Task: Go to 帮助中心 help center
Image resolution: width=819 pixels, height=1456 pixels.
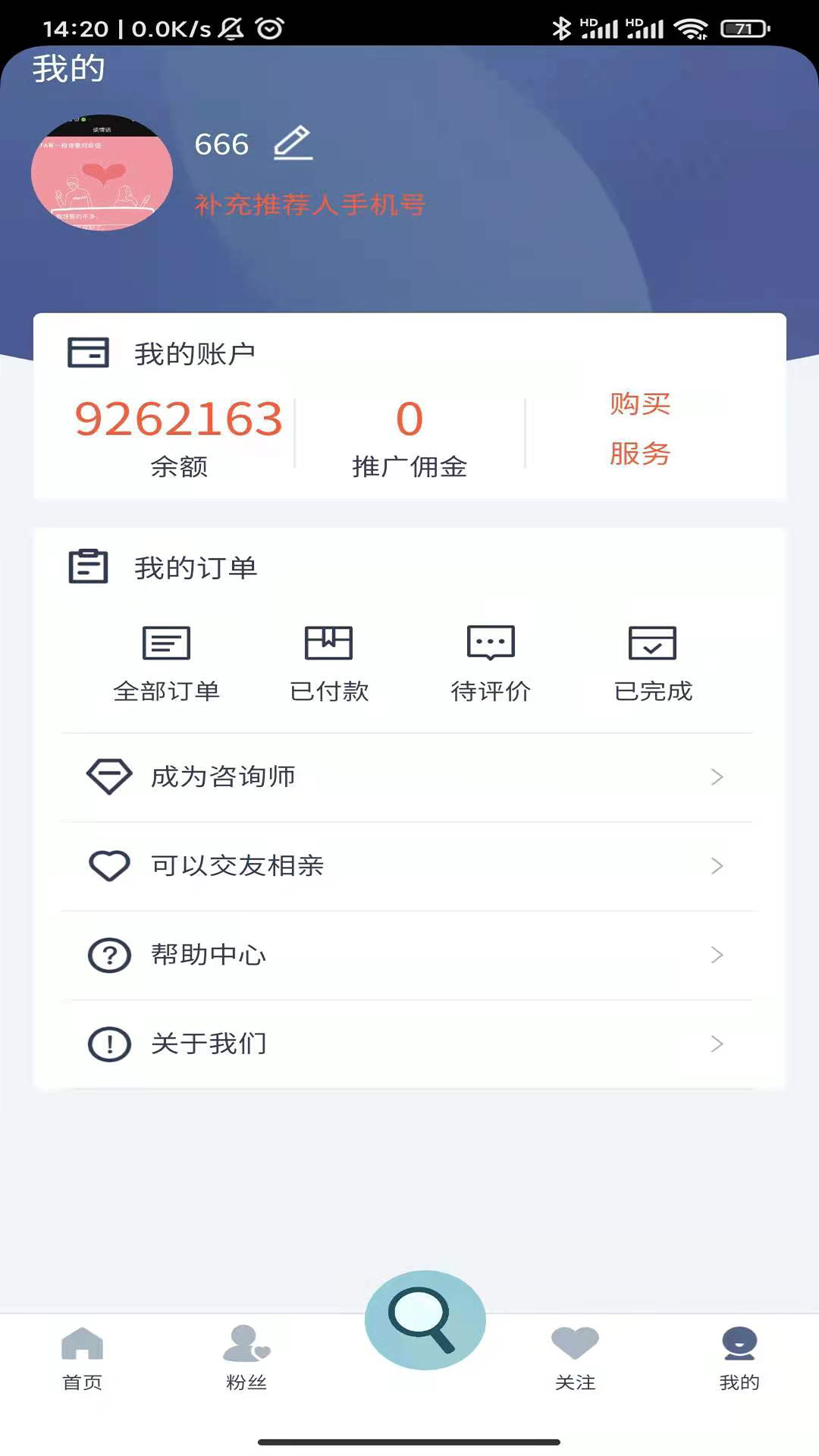Action: 408,955
